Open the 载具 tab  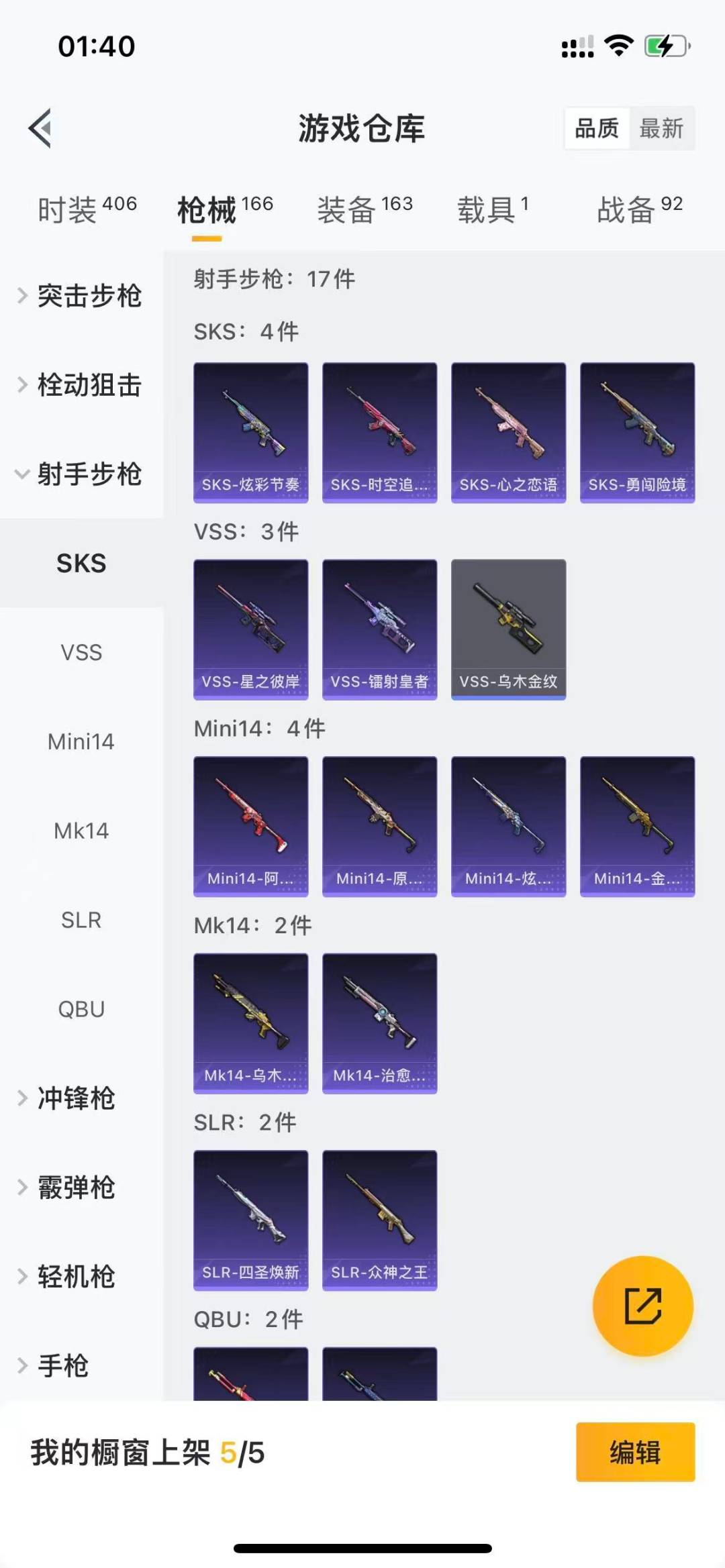tap(493, 209)
